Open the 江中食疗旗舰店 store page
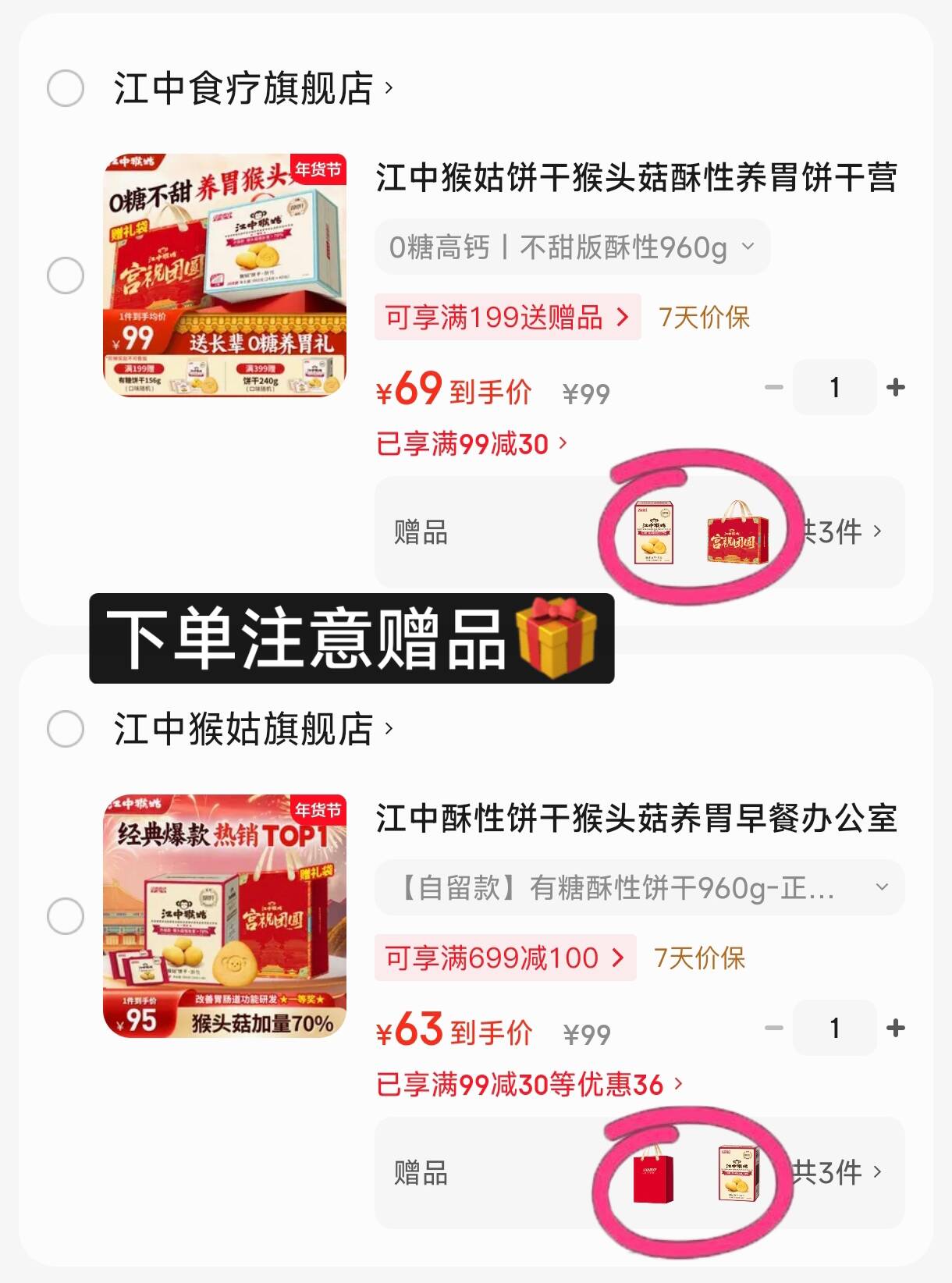This screenshot has width=952, height=1283. pyautogui.click(x=253, y=88)
